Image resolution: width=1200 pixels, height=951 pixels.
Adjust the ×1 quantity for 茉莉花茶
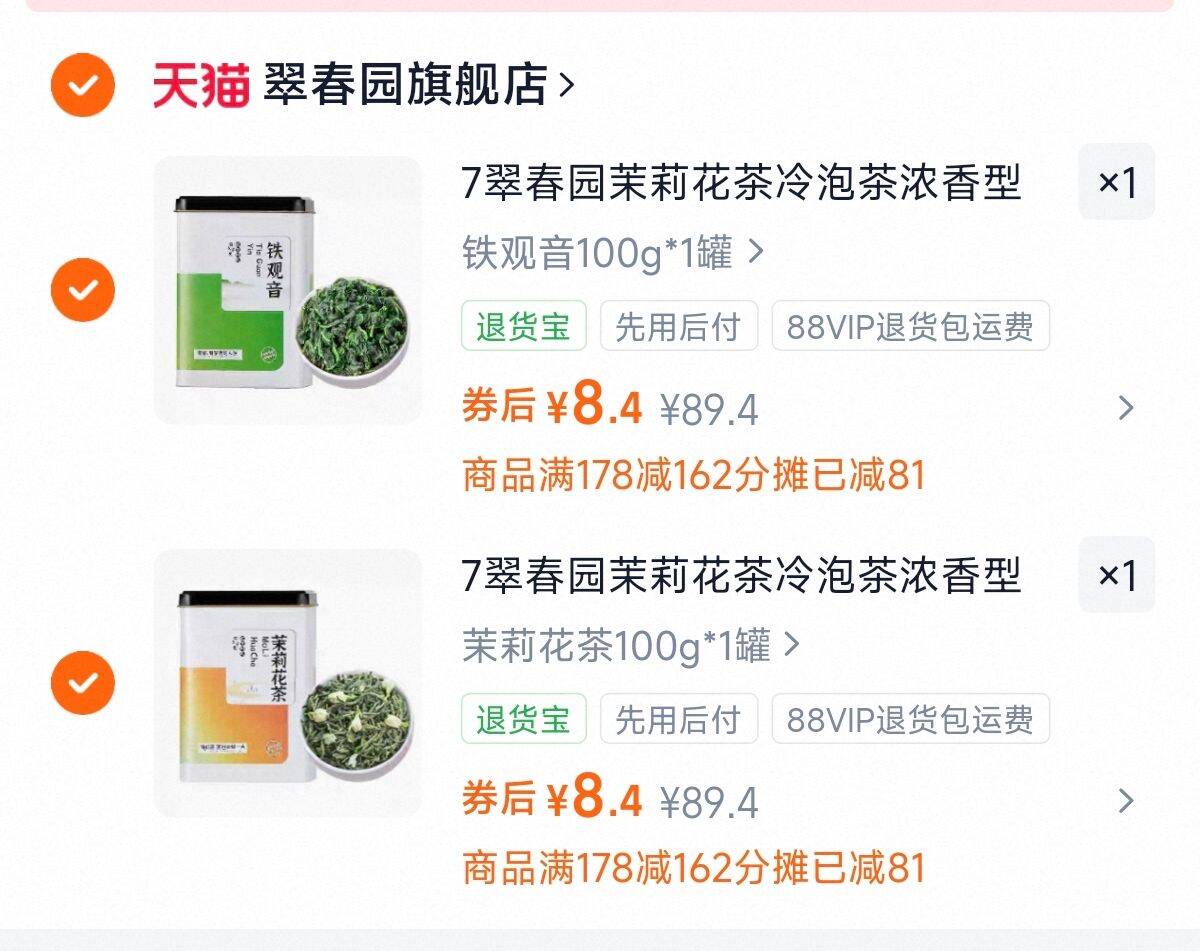tap(1116, 575)
